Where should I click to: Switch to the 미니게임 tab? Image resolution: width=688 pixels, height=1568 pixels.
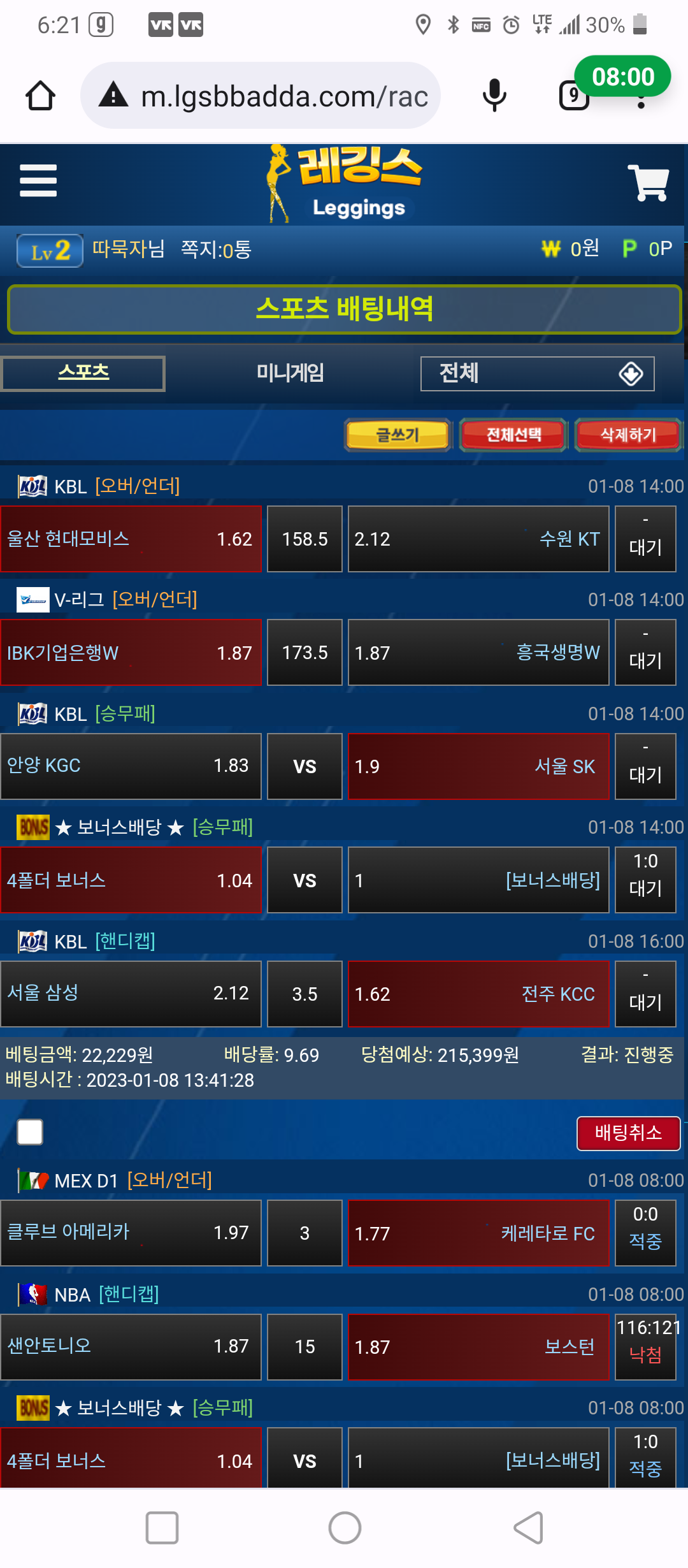click(290, 373)
